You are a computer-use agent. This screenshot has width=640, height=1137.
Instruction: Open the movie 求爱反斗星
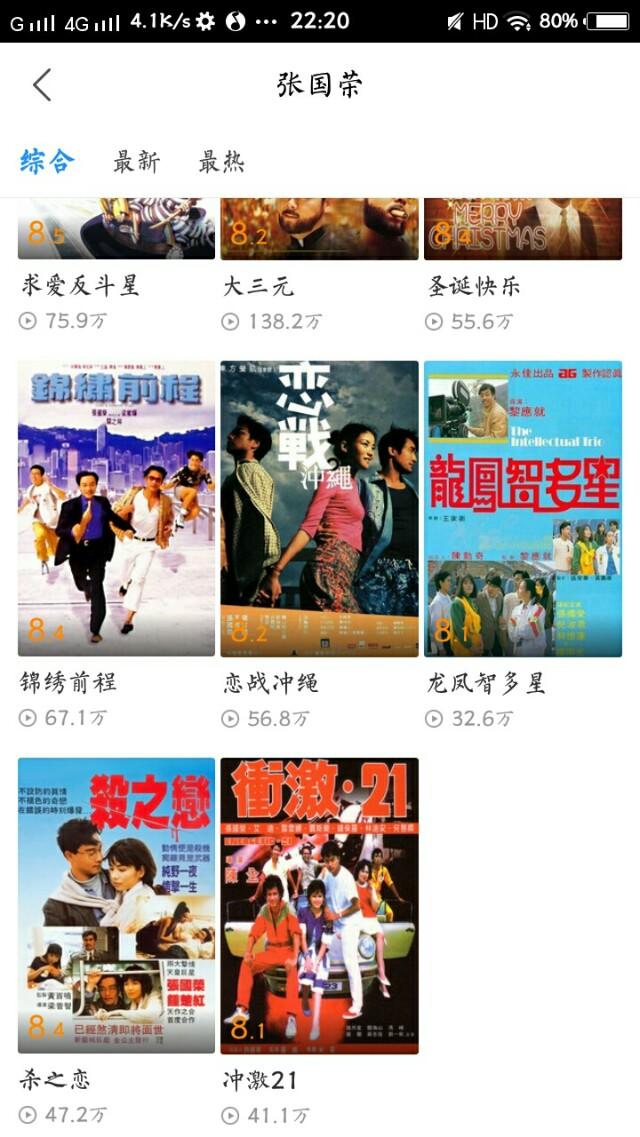click(116, 230)
